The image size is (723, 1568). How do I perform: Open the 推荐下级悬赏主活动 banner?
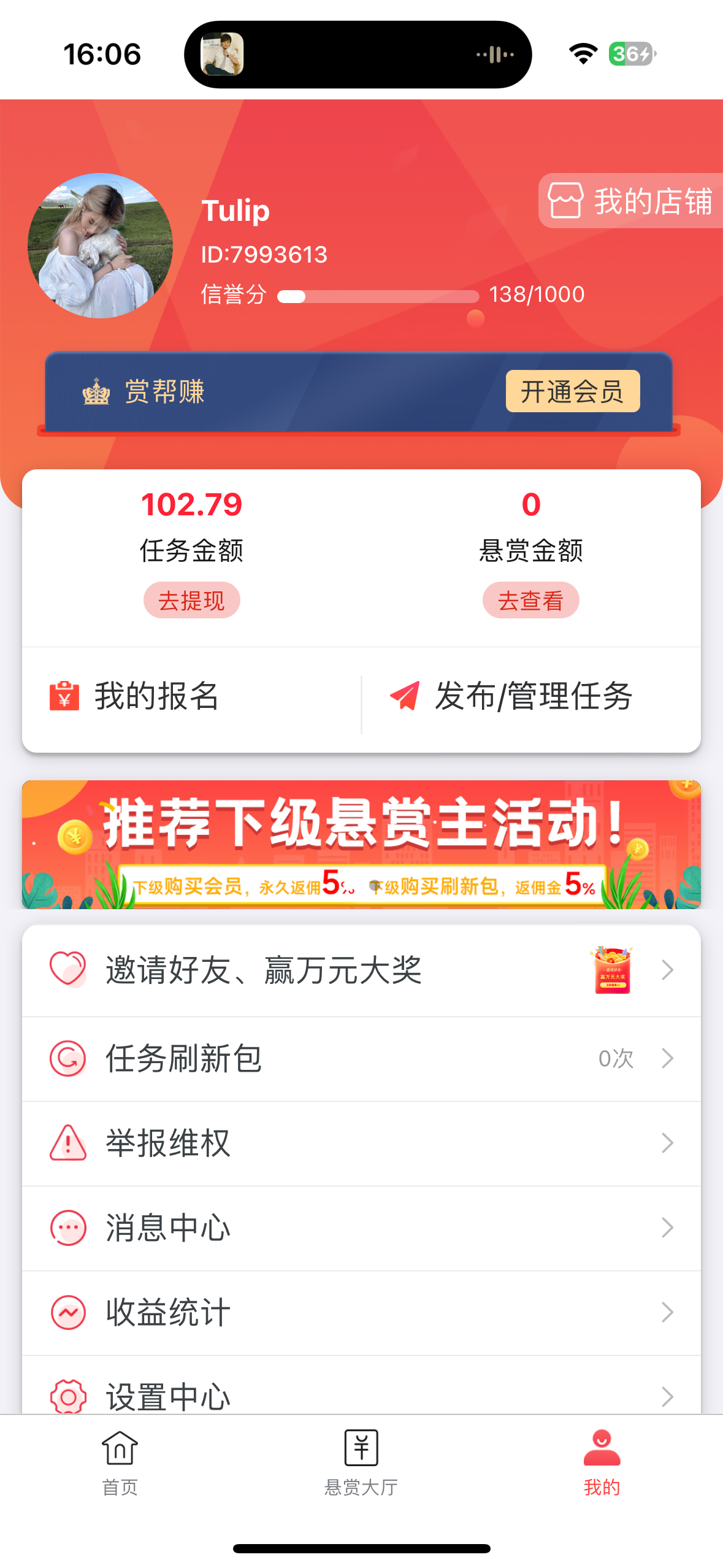361,844
